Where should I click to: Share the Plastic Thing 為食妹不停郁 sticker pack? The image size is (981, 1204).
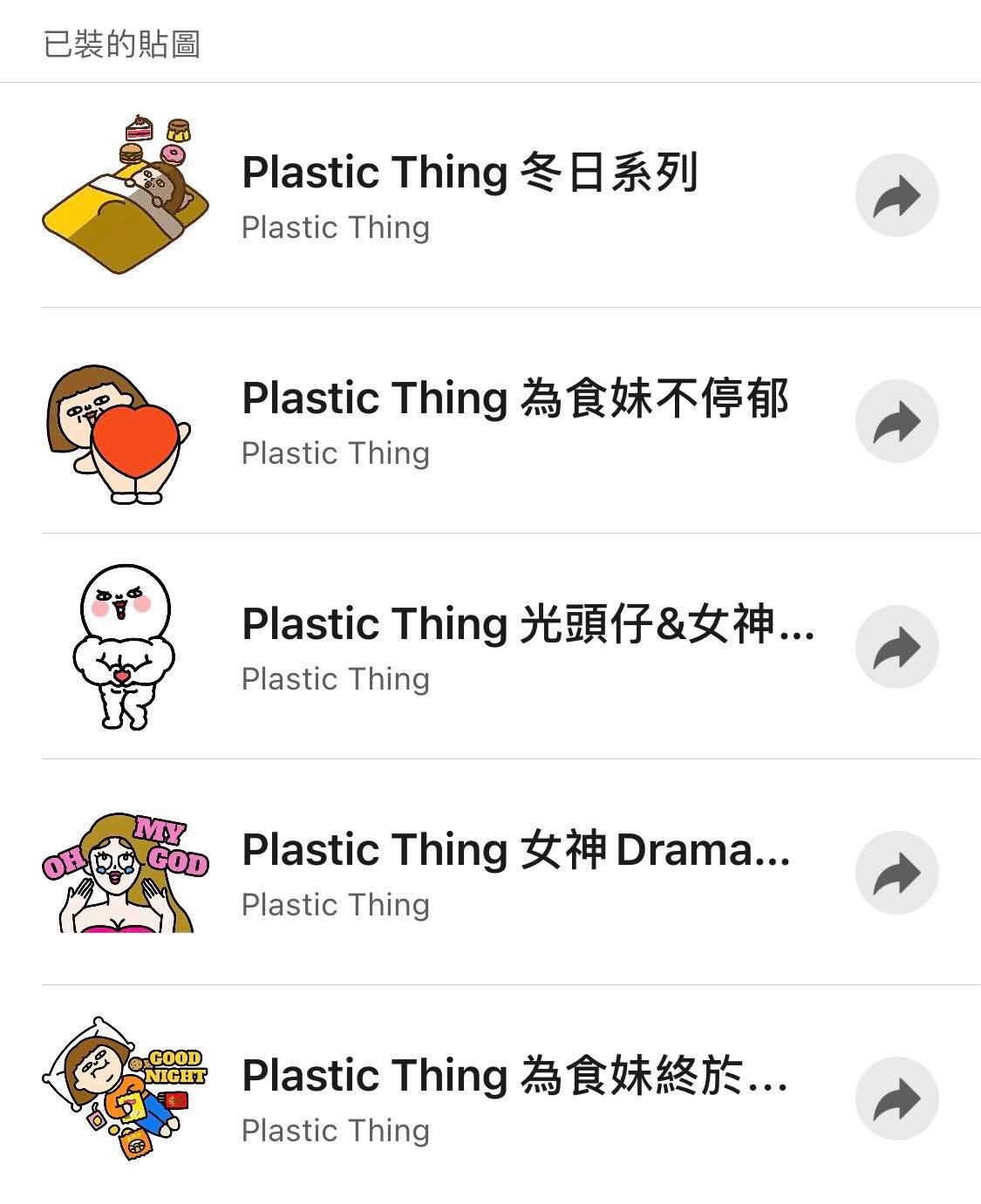pos(896,421)
